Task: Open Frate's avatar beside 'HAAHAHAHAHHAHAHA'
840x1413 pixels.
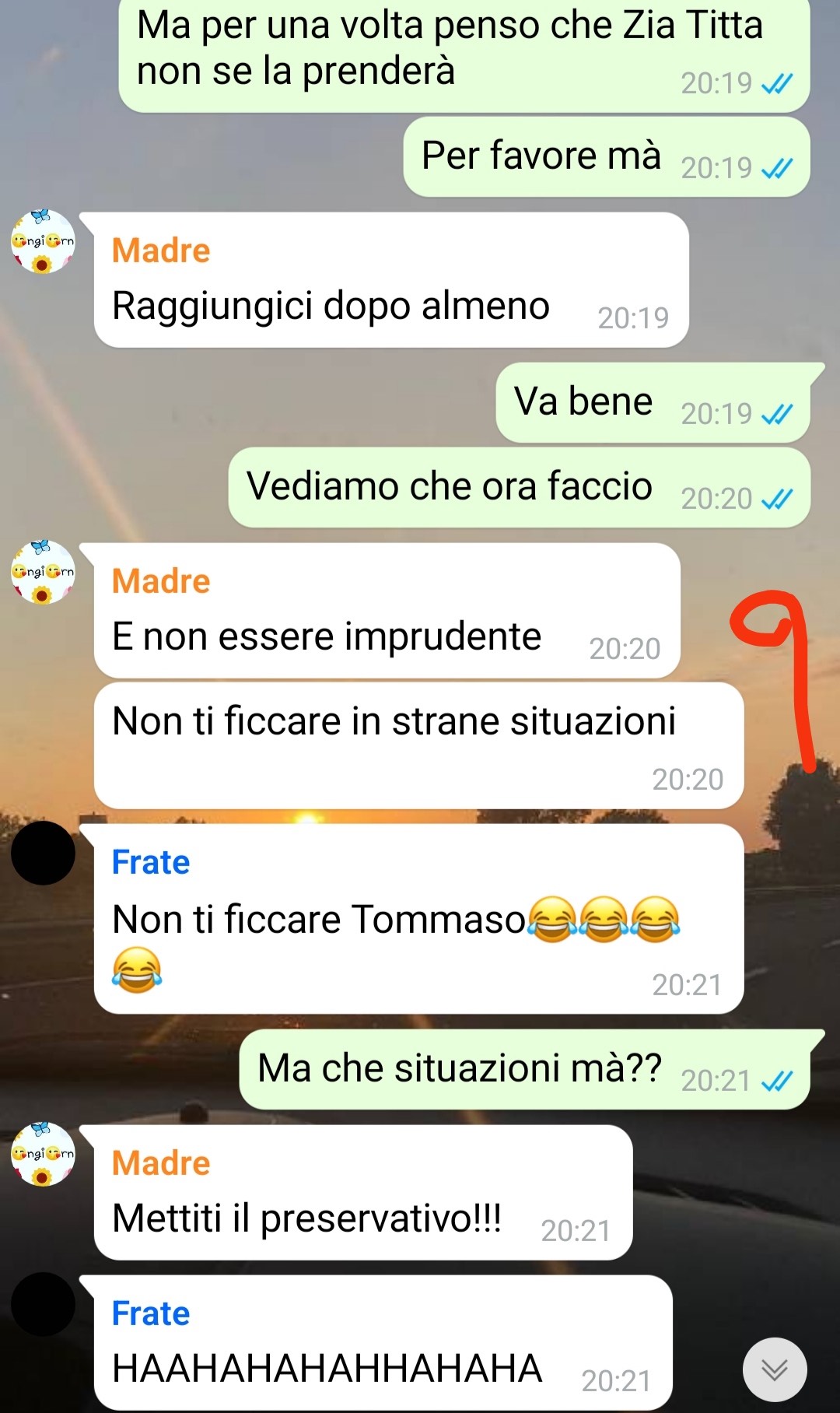Action: 43,1304
